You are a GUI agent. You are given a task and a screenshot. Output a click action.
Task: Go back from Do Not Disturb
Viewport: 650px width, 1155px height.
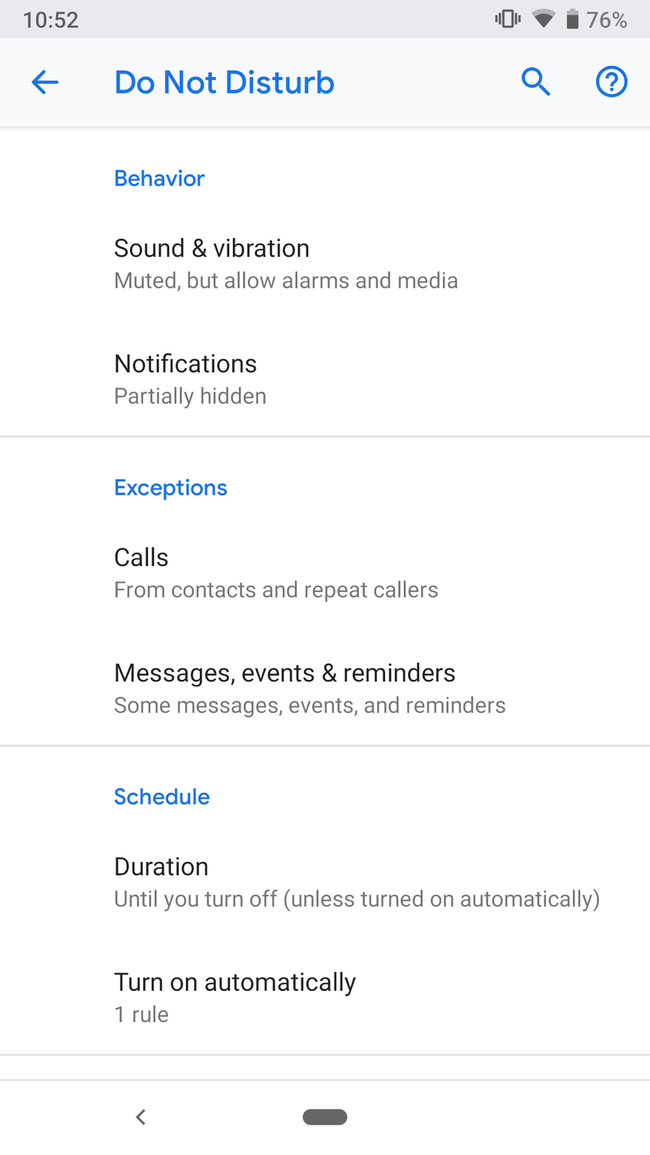[45, 82]
